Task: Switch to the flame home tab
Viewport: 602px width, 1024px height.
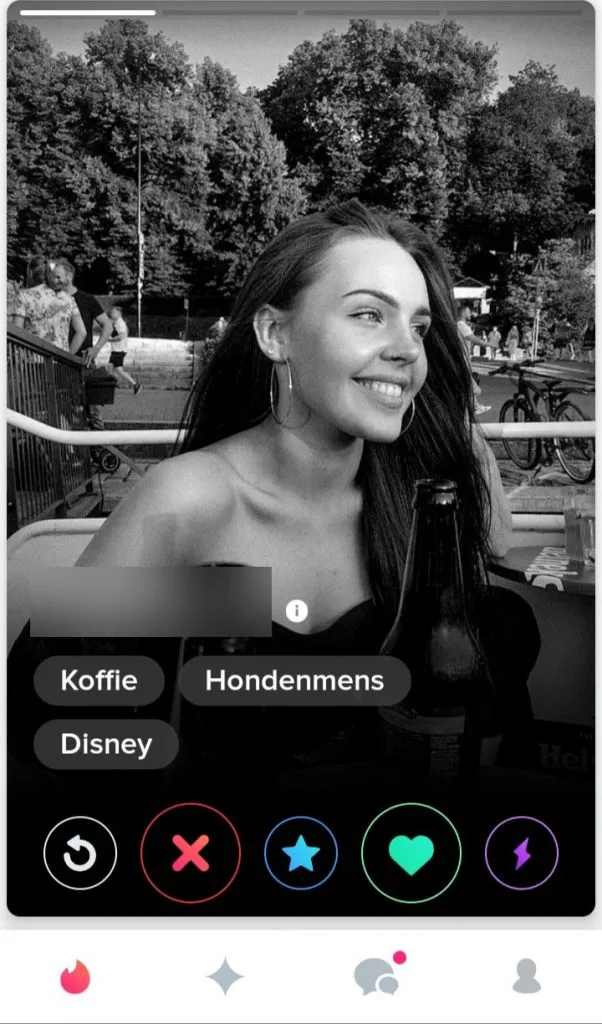Action: pyautogui.click(x=75, y=977)
